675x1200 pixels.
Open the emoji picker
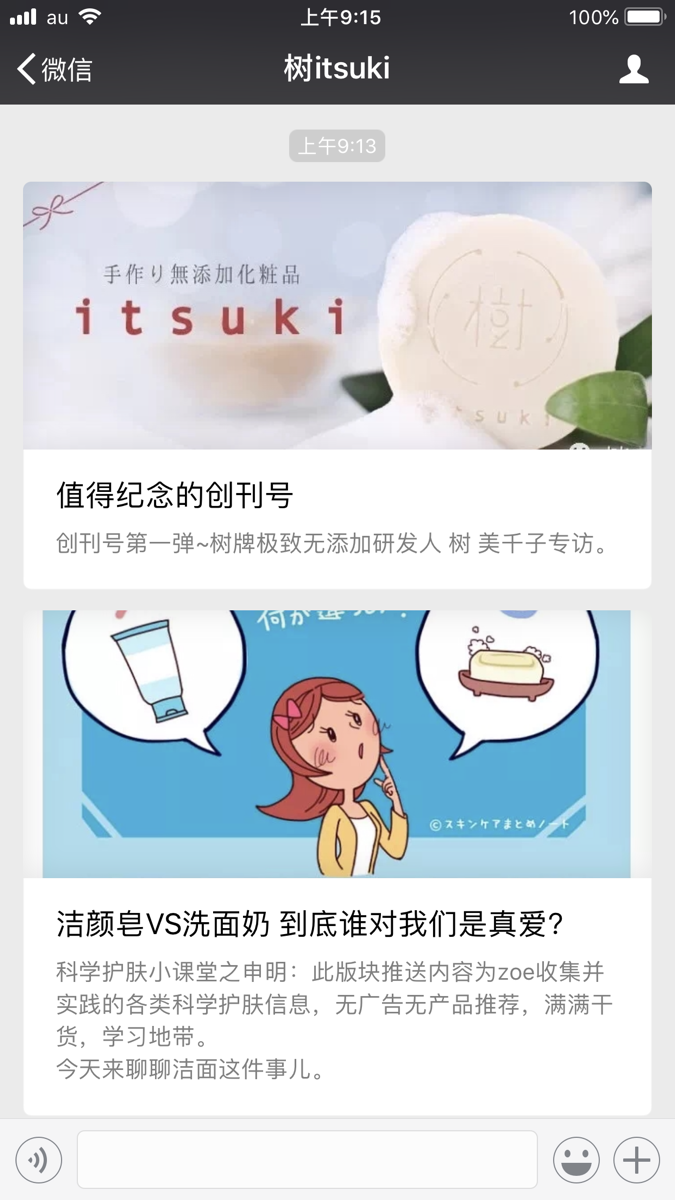577,1160
